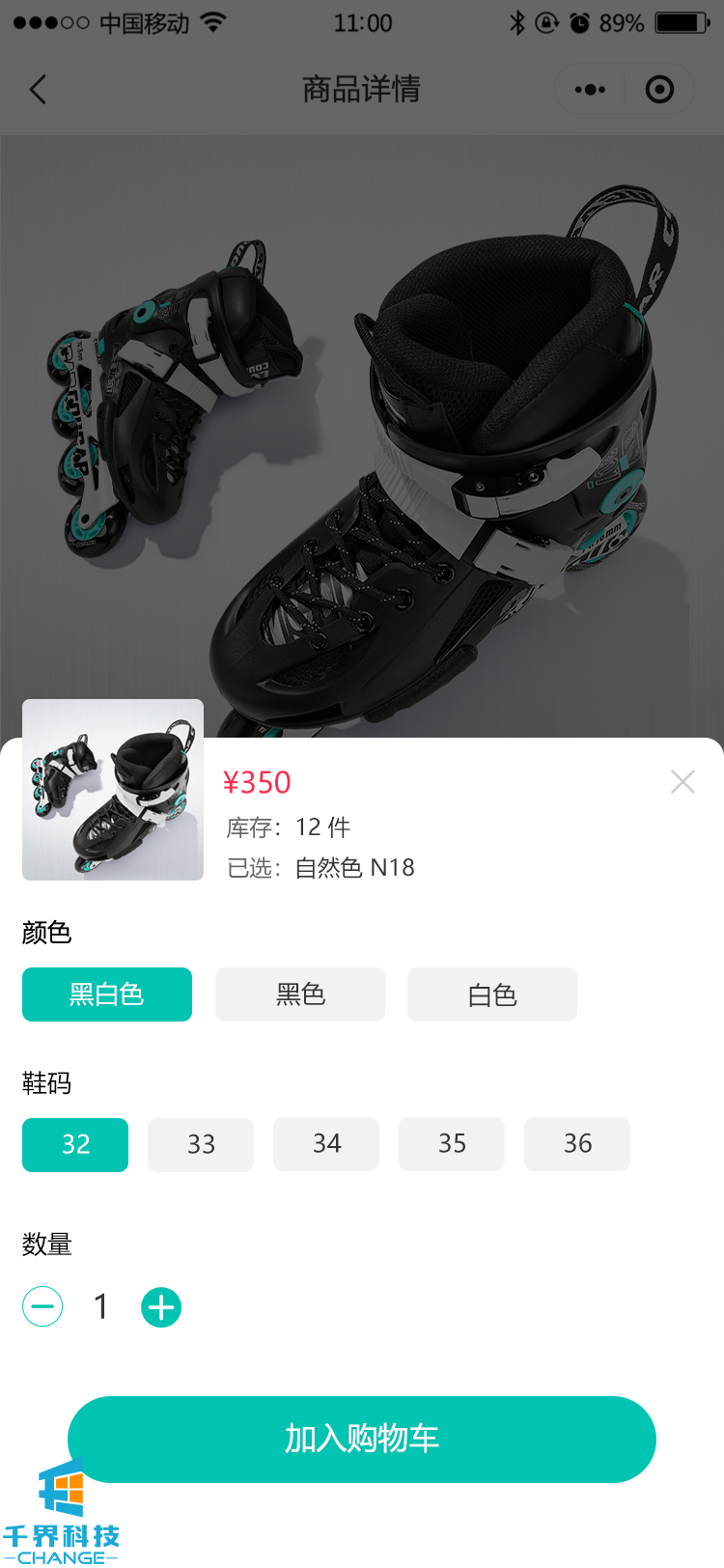Tap 加入购物车 to add to cart
This screenshot has width=724, height=1568.
coord(362,1439)
